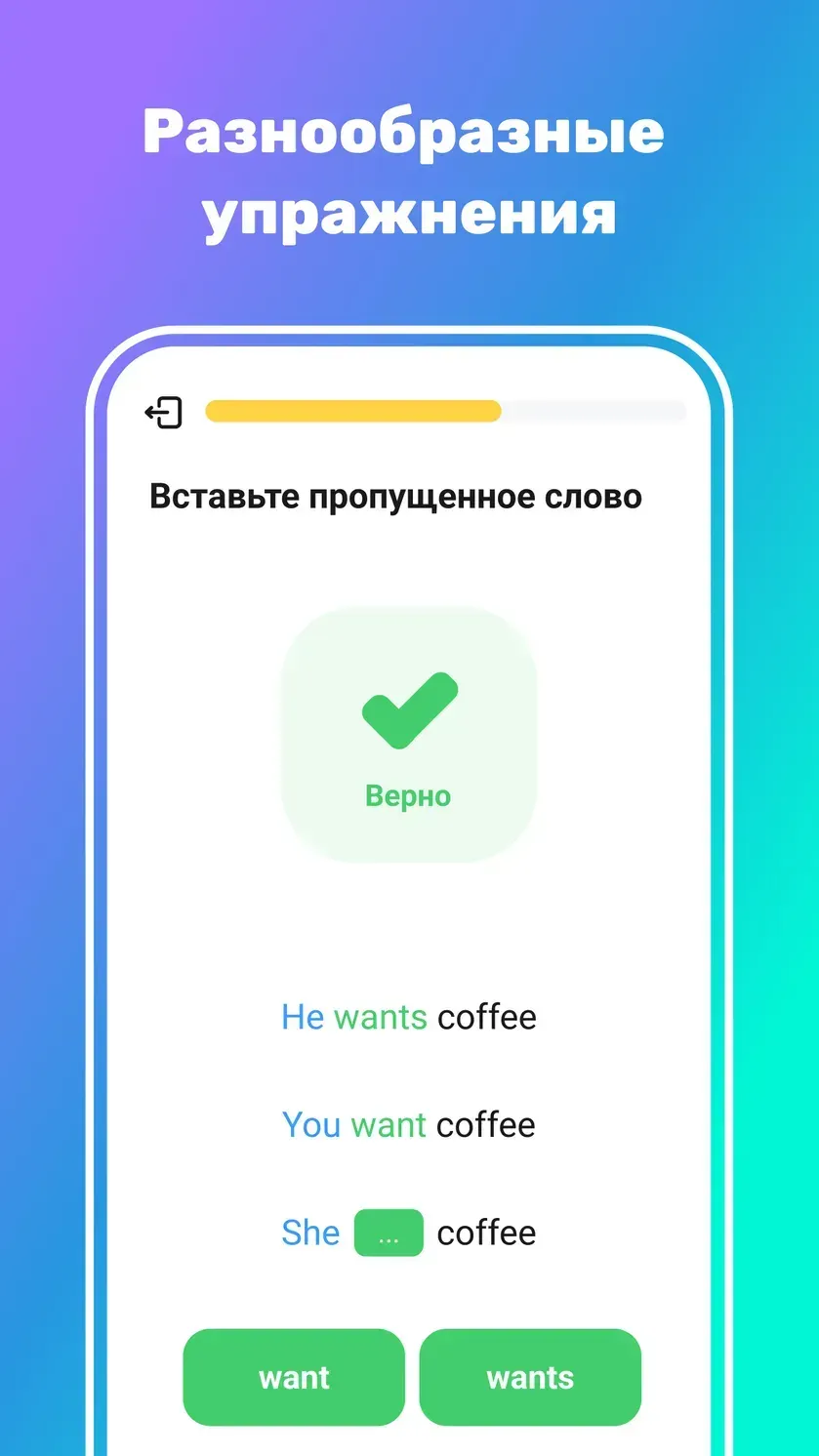Choose the answer option 'want'

[x=293, y=1377]
